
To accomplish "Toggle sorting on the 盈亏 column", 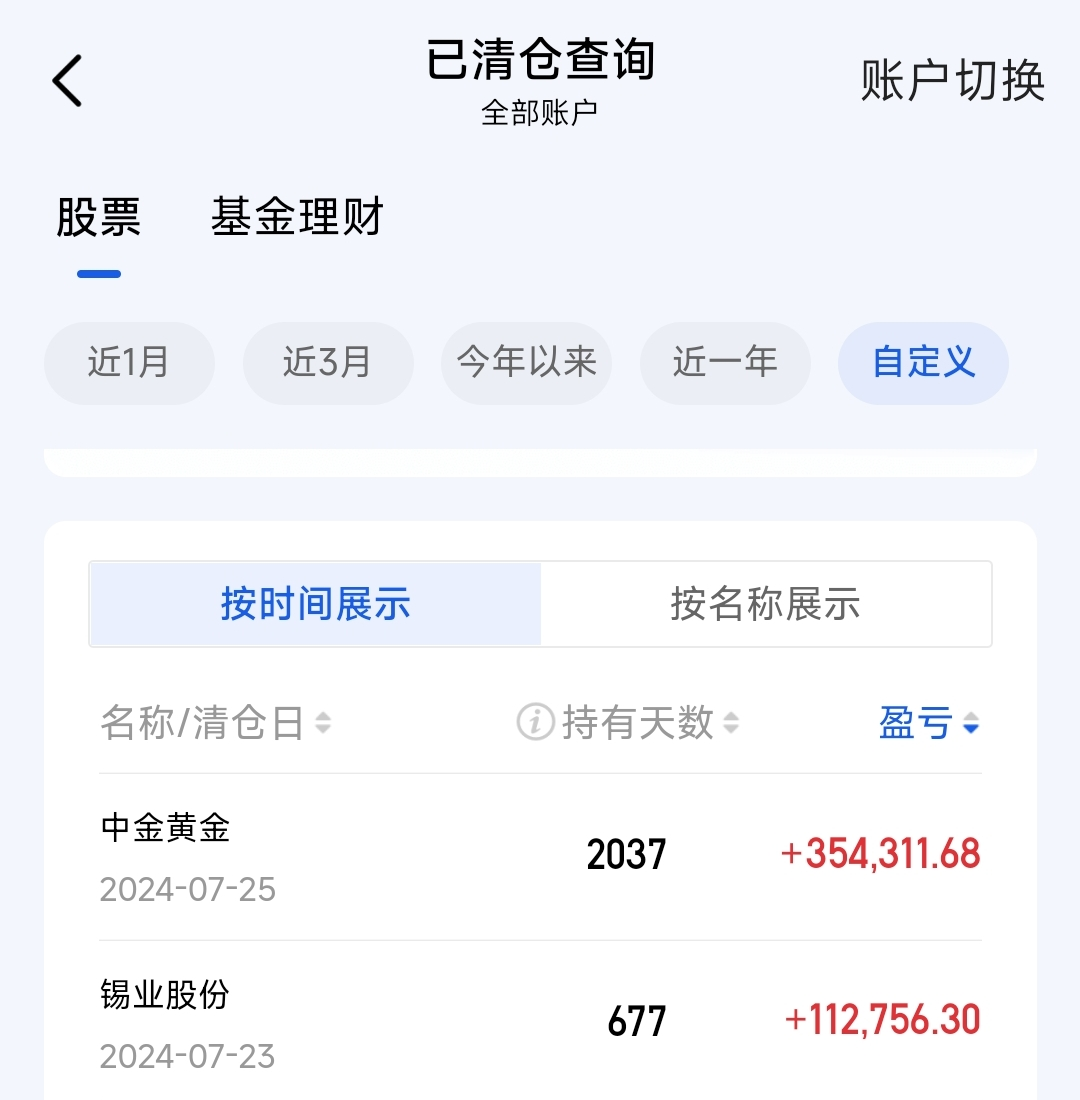I will click(x=928, y=722).
